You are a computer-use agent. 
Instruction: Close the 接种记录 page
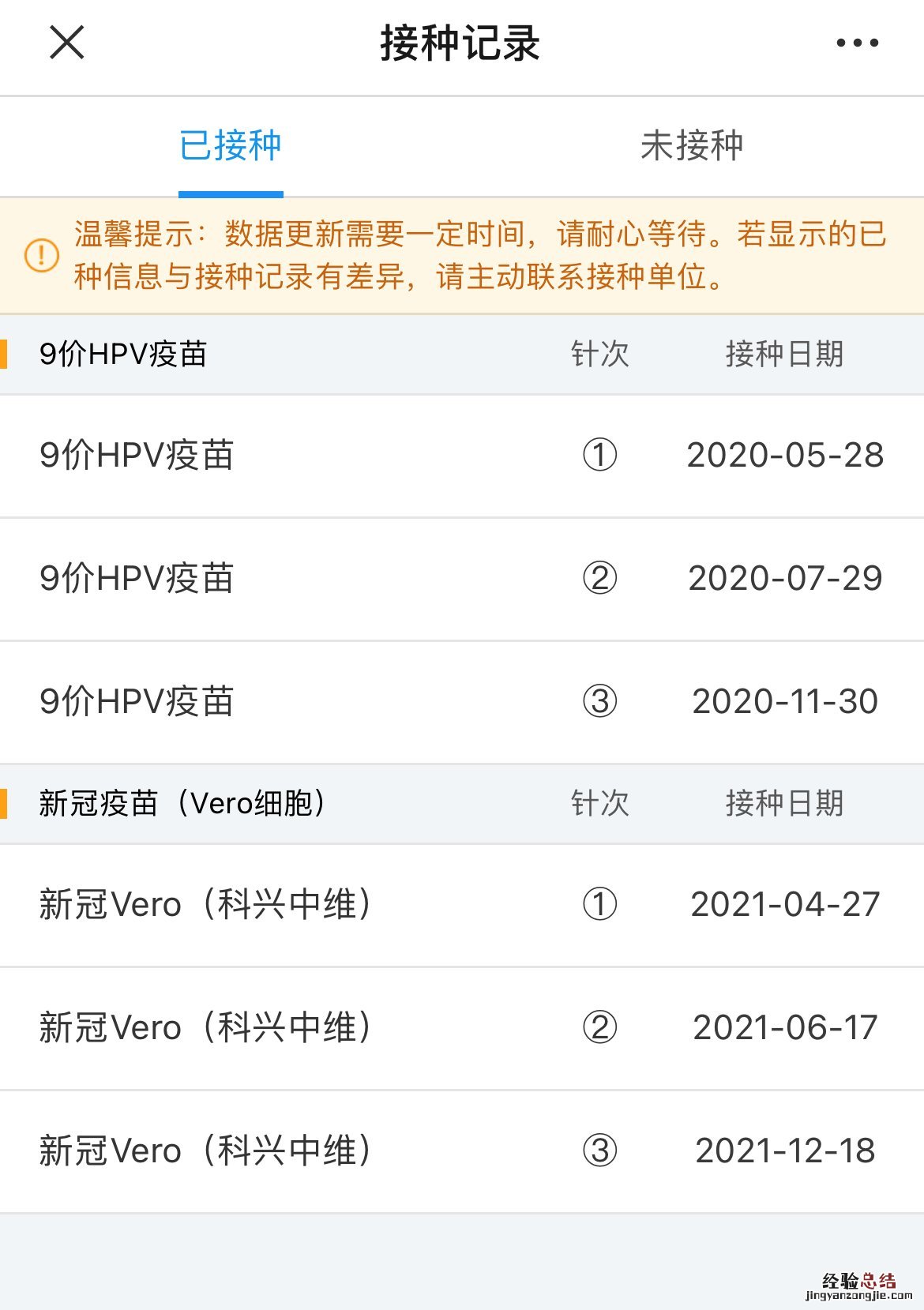click(67, 43)
